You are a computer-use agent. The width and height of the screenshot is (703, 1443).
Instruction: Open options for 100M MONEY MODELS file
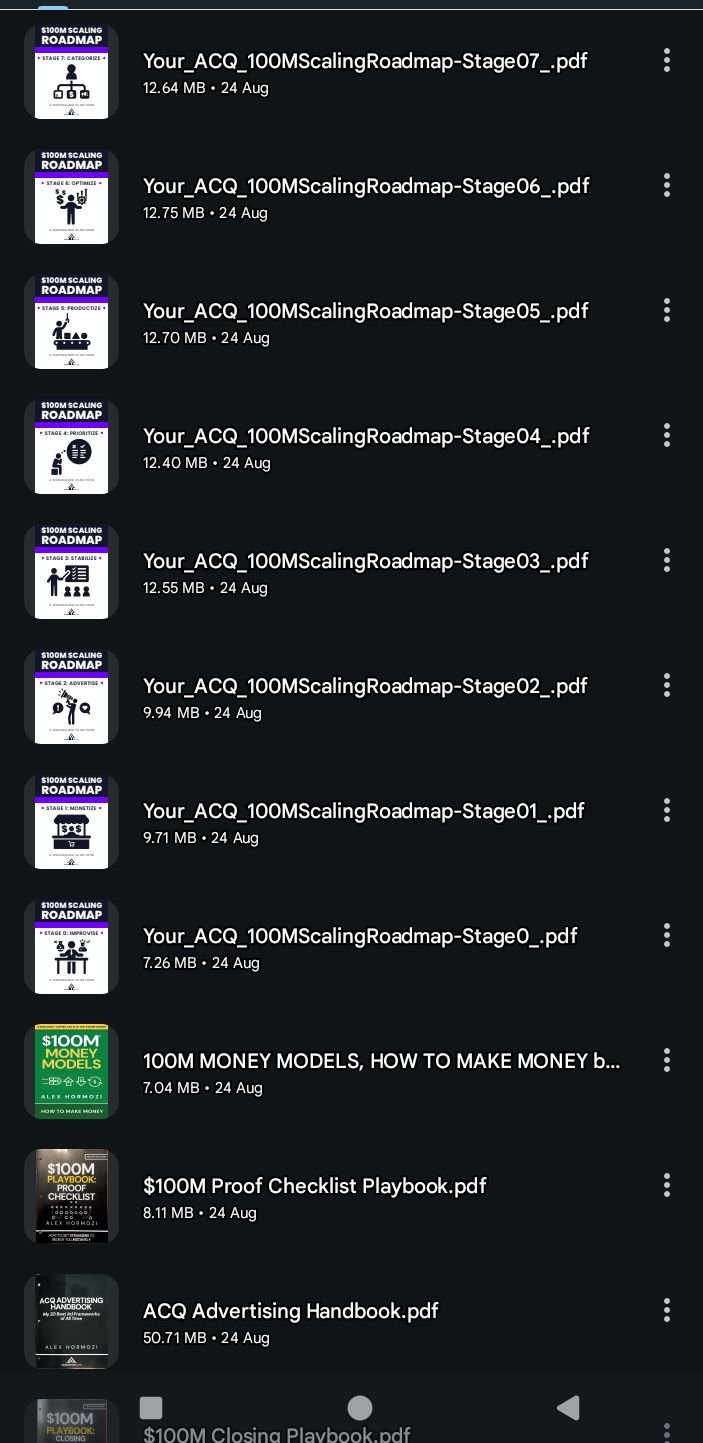coord(667,1061)
